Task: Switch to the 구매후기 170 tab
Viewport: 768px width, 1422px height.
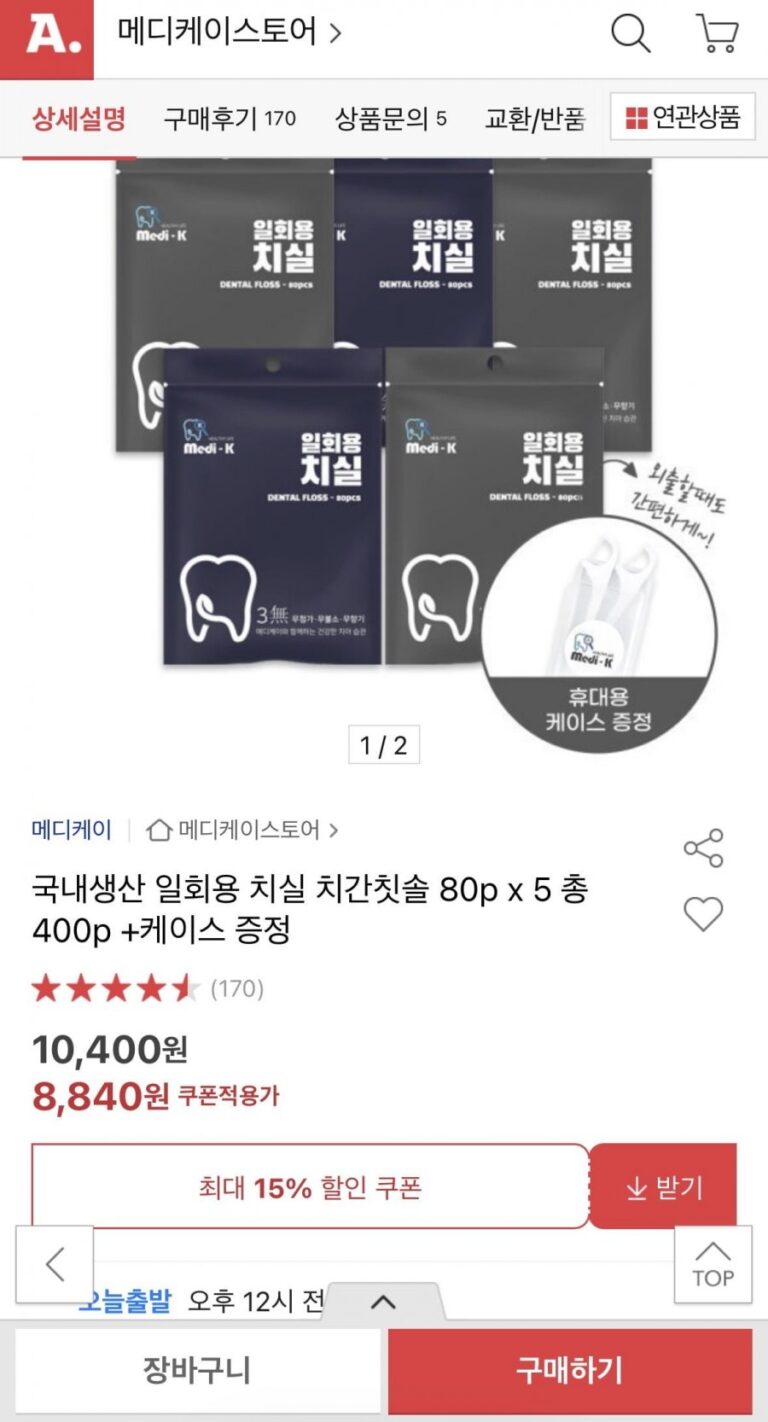Action: point(229,120)
